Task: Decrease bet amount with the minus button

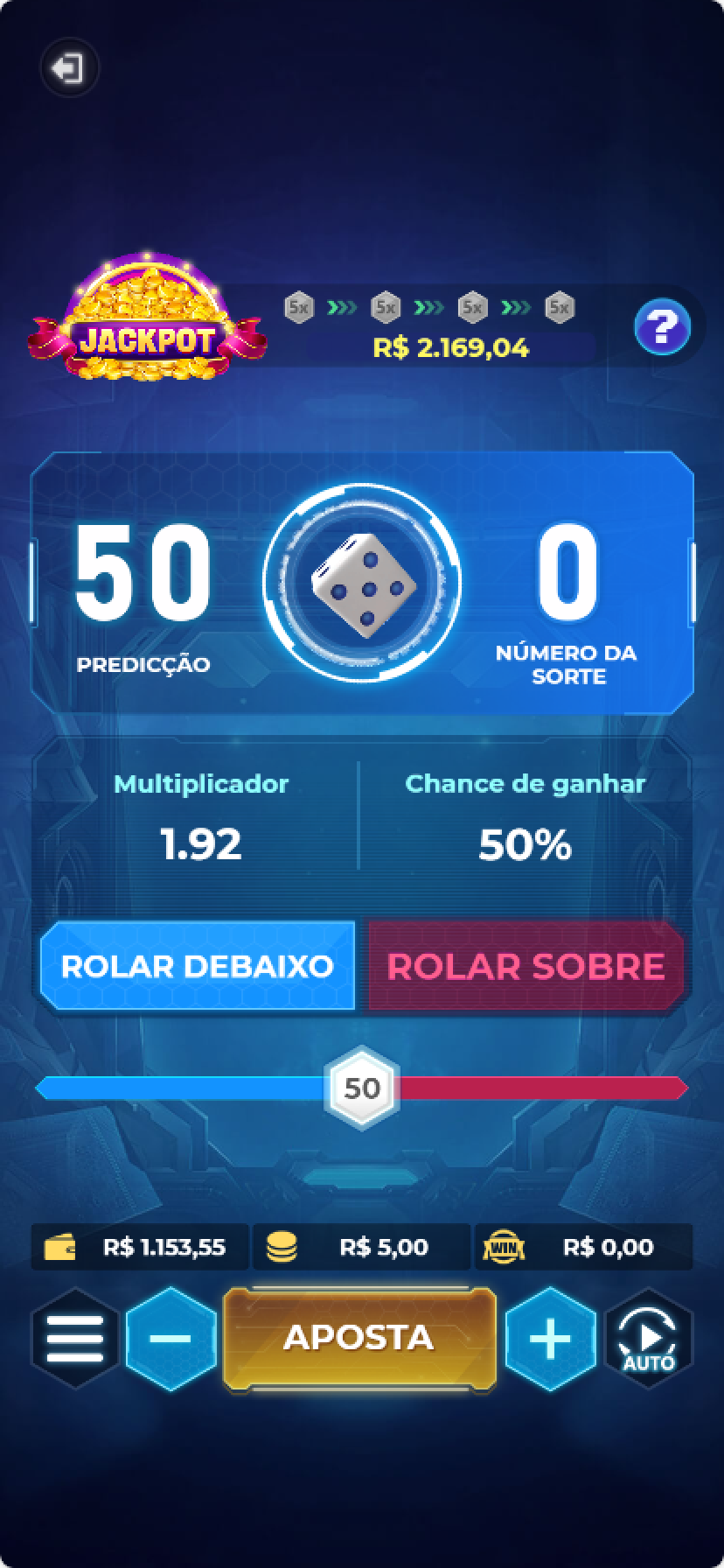Action: pos(171,1338)
